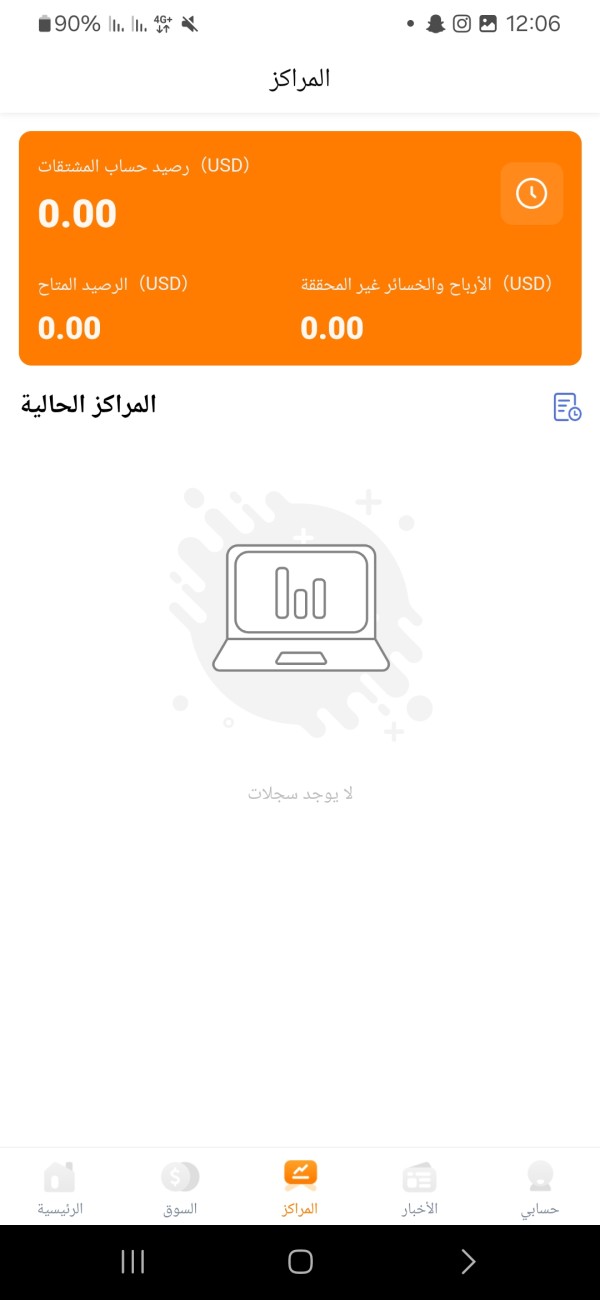600x1300 pixels.
Task: Select the المراكز positions tab
Action: coord(300,1188)
